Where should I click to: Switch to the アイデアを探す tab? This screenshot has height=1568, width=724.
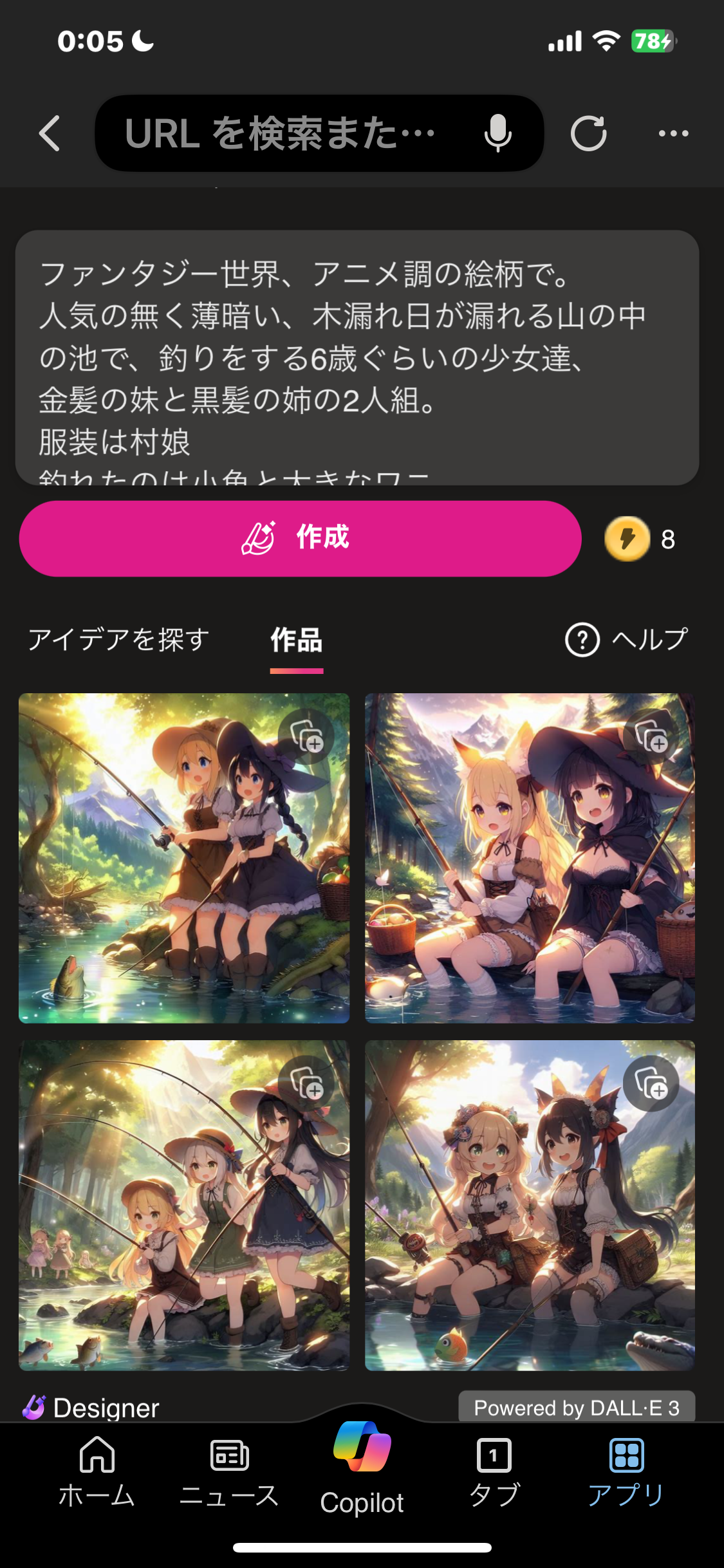pyautogui.click(x=119, y=640)
